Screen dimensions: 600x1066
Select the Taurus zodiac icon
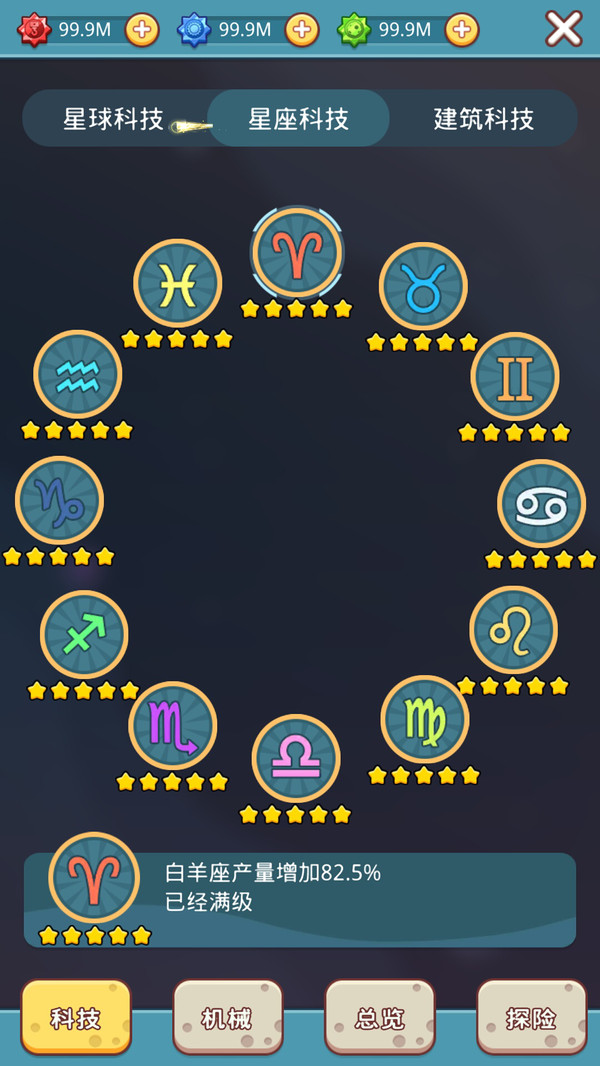[423, 286]
